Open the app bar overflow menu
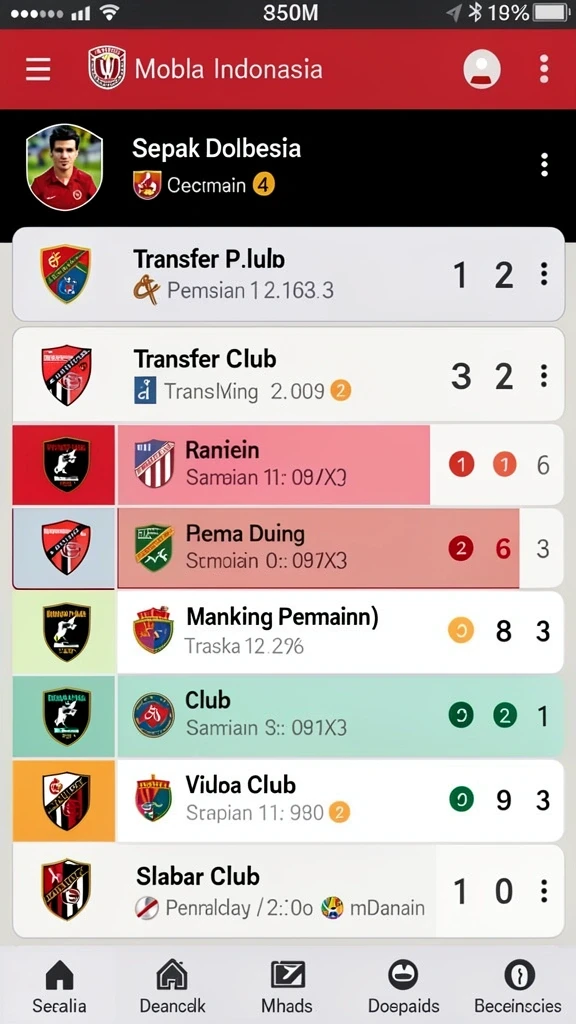The width and height of the screenshot is (576, 1024). pyautogui.click(x=543, y=69)
